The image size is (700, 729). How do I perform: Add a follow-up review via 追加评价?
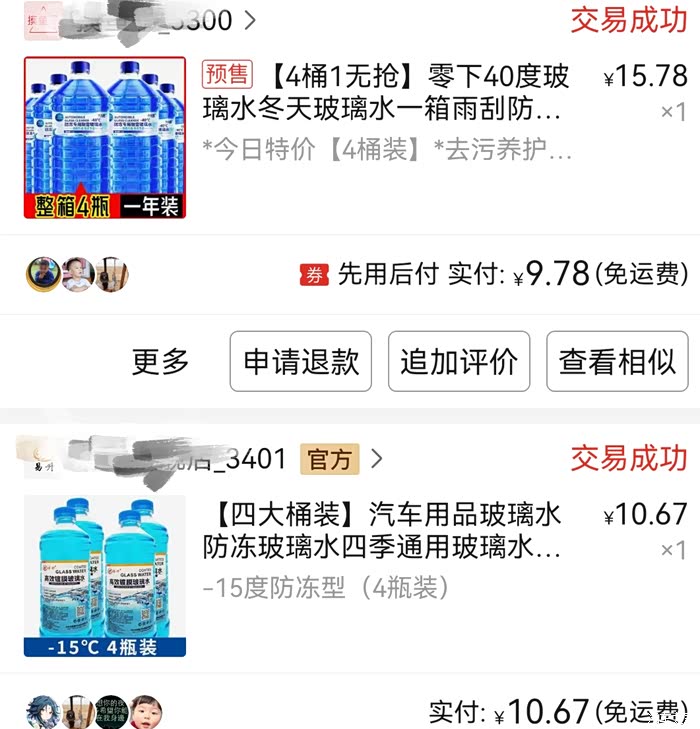coord(459,361)
